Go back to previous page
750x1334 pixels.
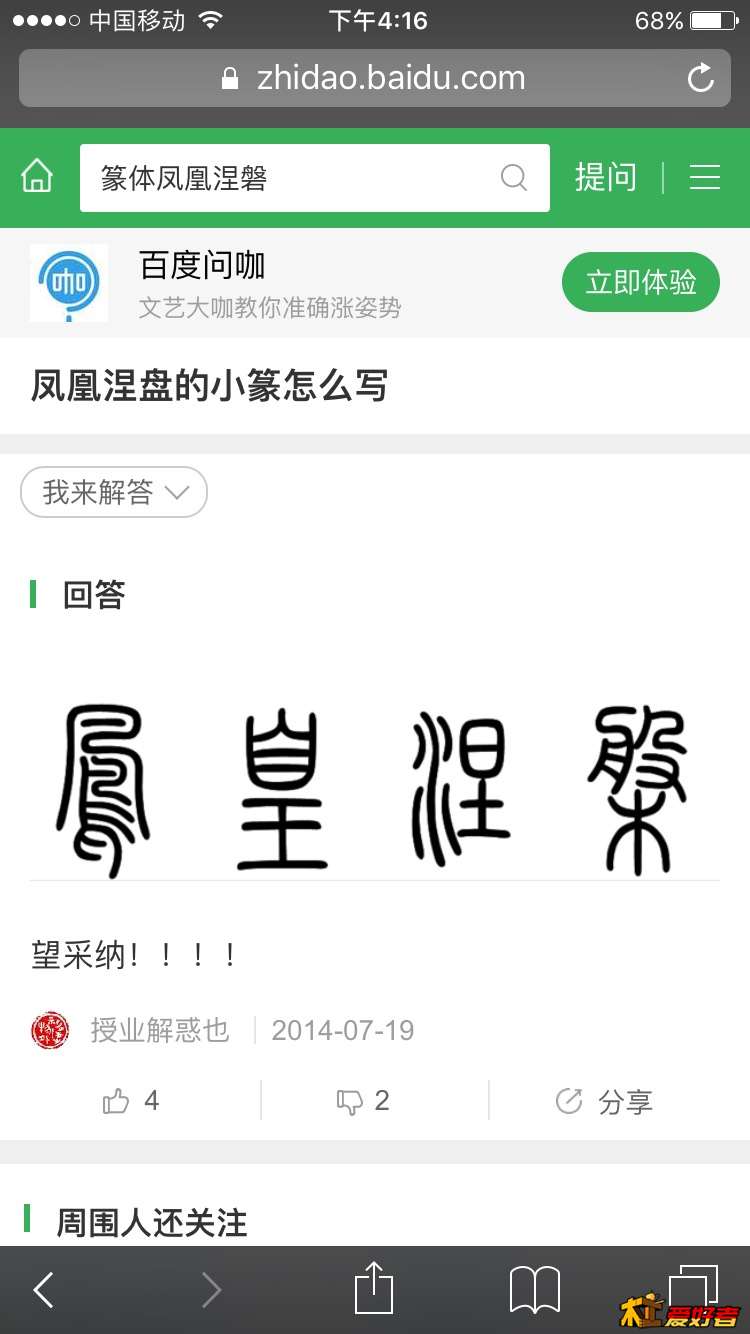pyautogui.click(x=43, y=1290)
